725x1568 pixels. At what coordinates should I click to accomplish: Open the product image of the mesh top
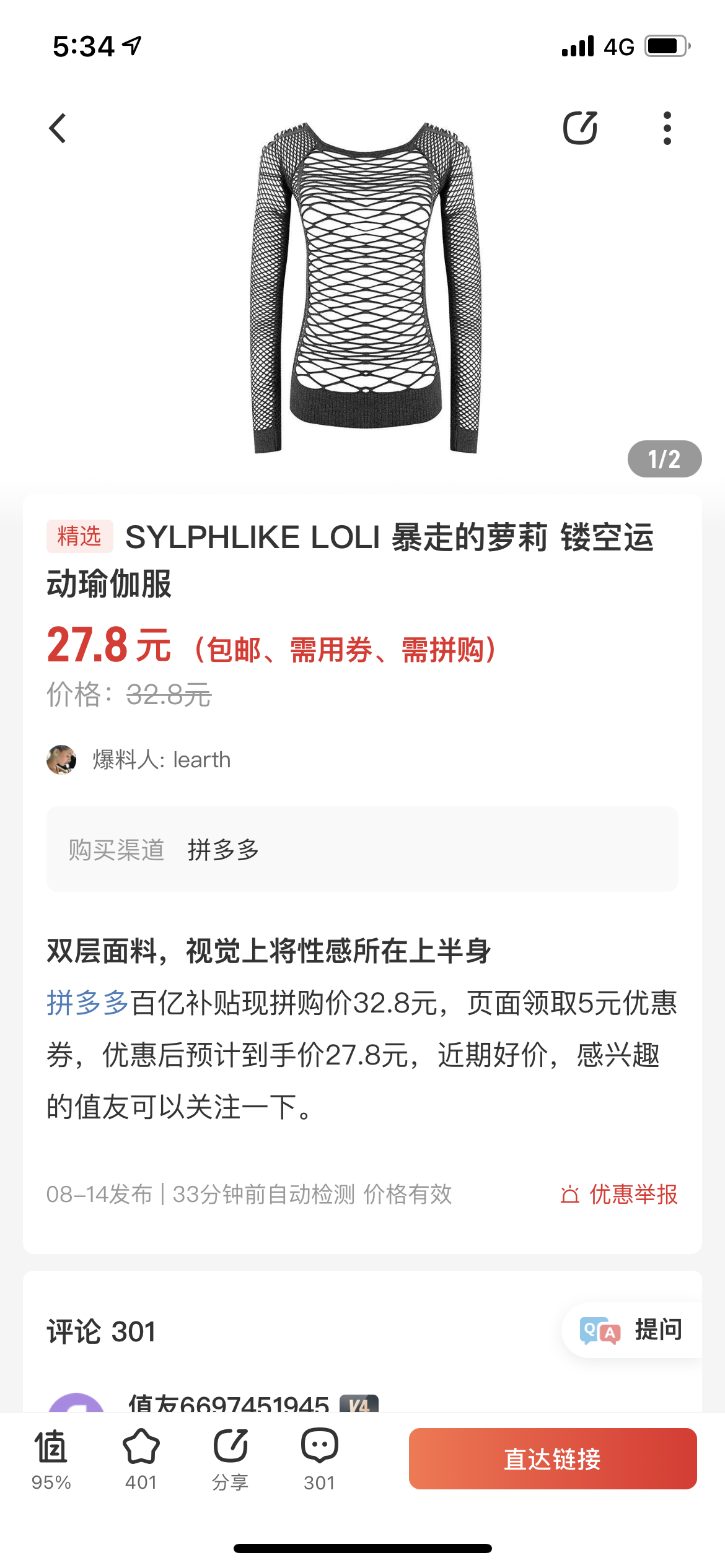click(365, 288)
